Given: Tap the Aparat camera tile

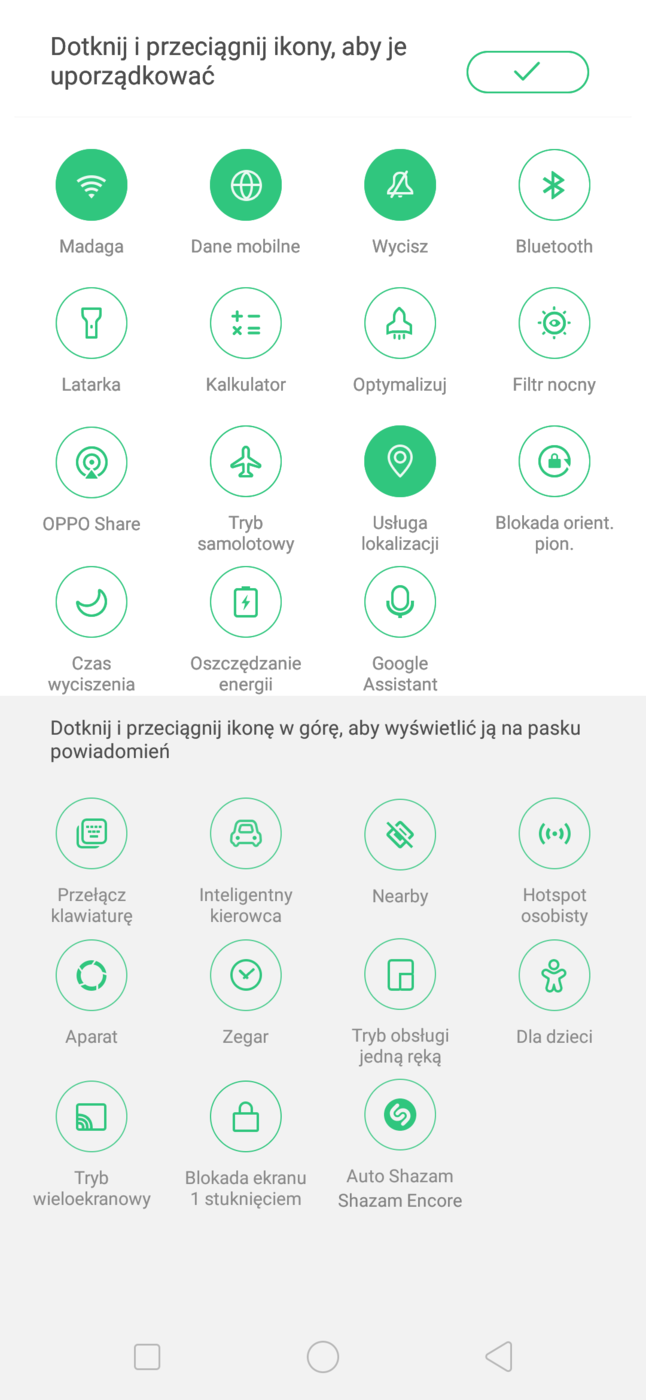Looking at the screenshot, I should point(91,974).
